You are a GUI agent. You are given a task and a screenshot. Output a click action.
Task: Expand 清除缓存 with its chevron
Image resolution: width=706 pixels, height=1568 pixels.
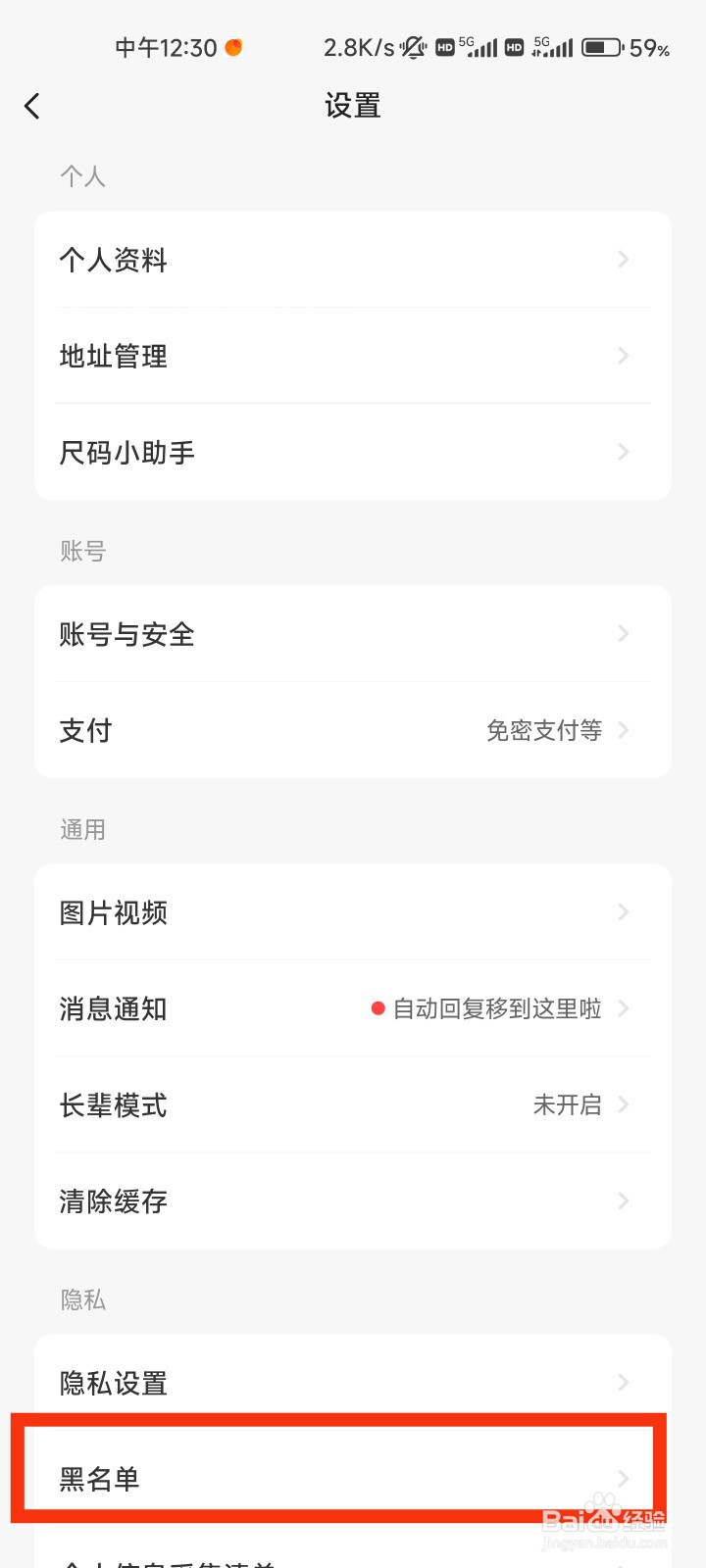(x=624, y=1200)
